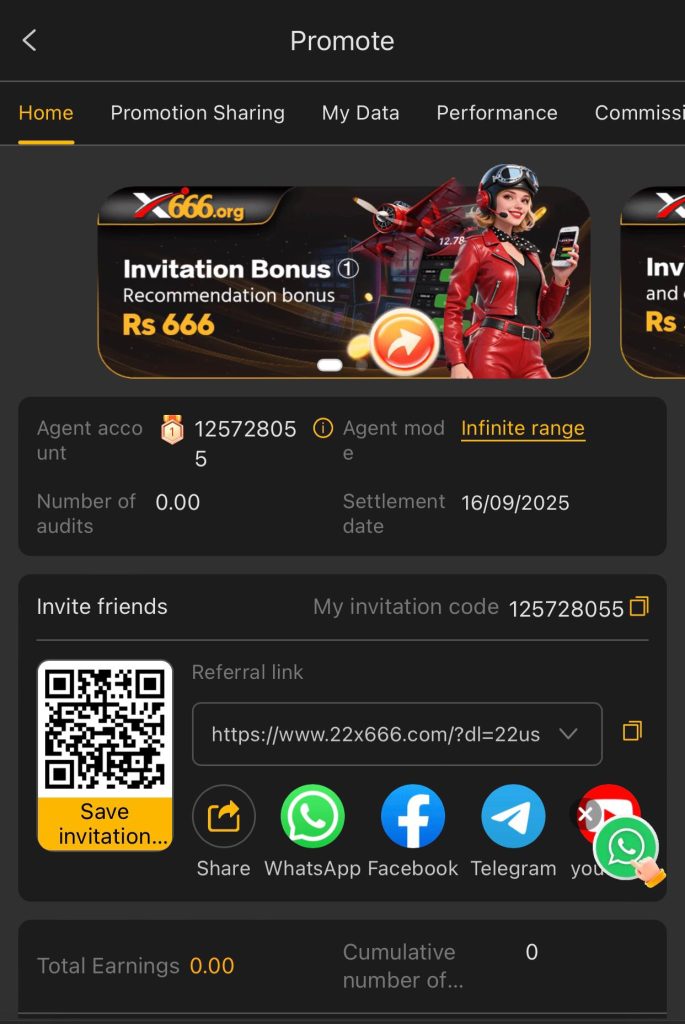Open the My Data tab
The image size is (685, 1024).
[x=360, y=113]
